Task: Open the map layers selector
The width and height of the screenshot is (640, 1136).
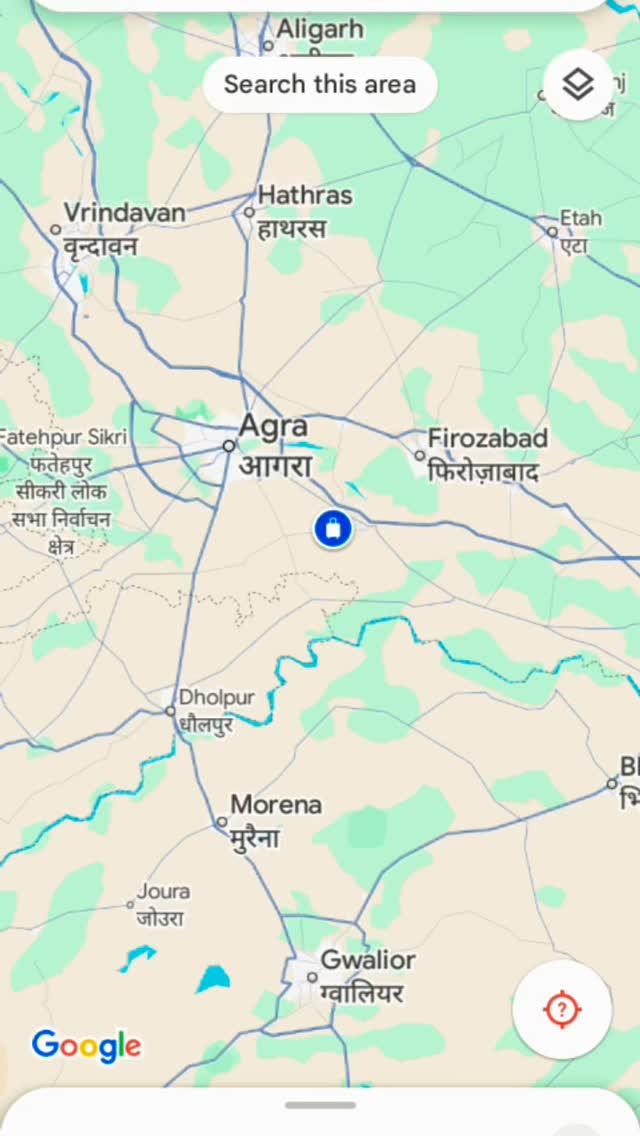Action: tap(578, 85)
